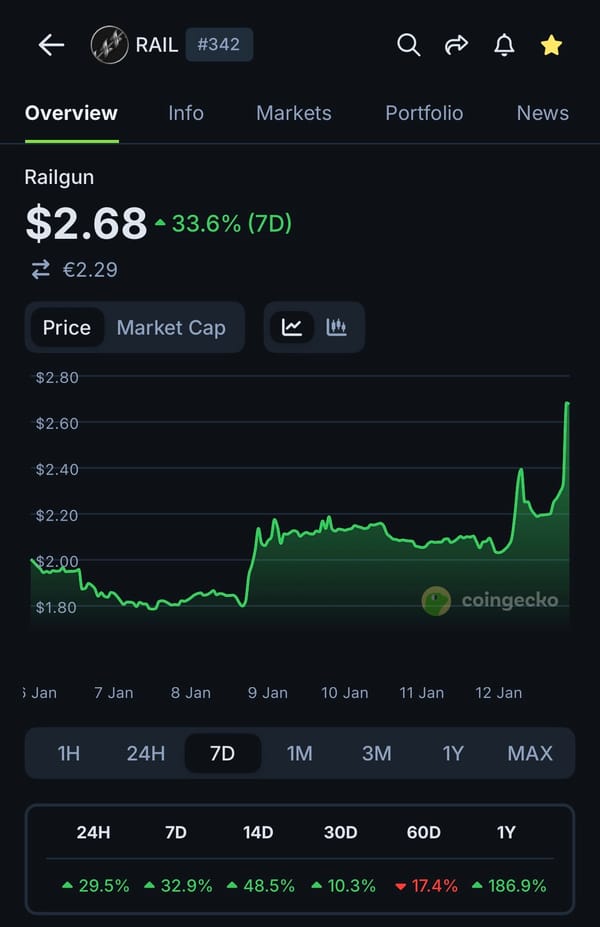
Task: Choose the 1M time range
Action: coord(300,753)
